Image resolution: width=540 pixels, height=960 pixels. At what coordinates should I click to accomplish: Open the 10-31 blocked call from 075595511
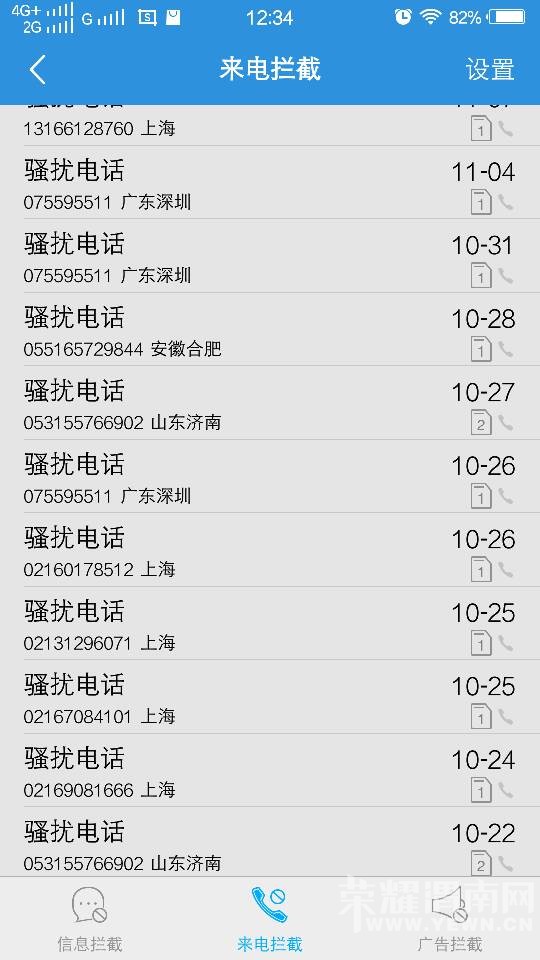pyautogui.click(x=270, y=256)
